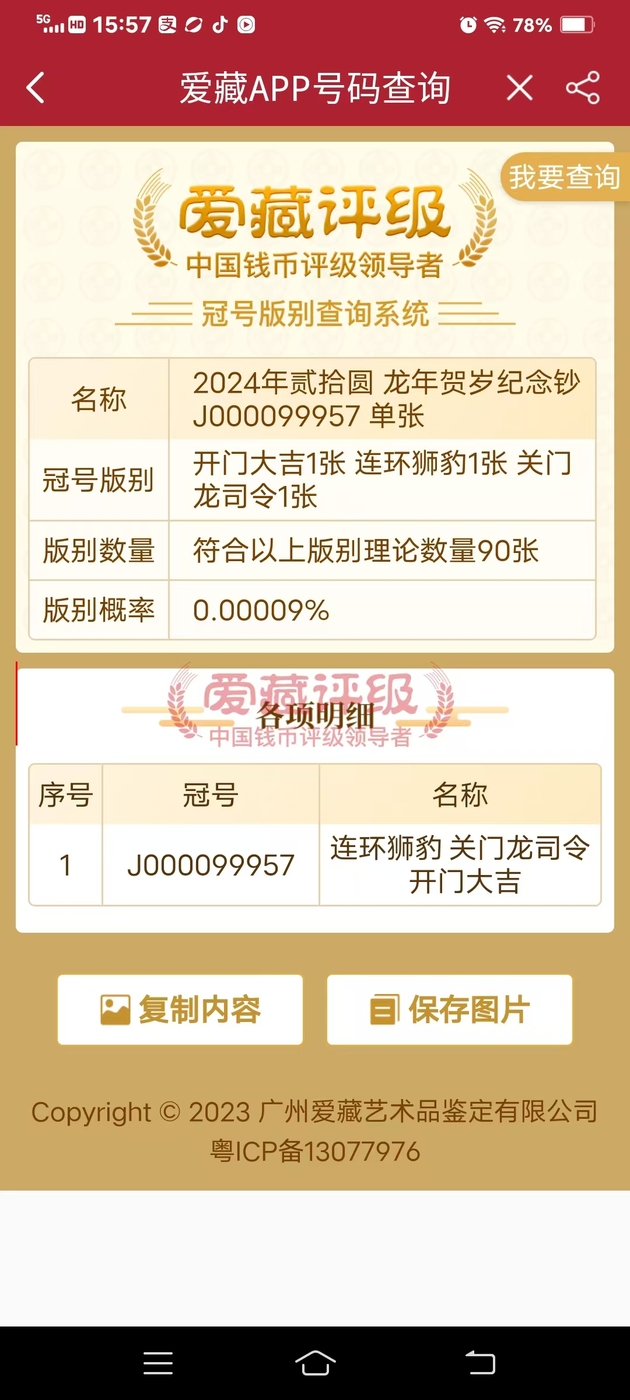The width and height of the screenshot is (630, 1400).
Task: Close the 爱藏APP号码查询 page
Action: [519, 88]
